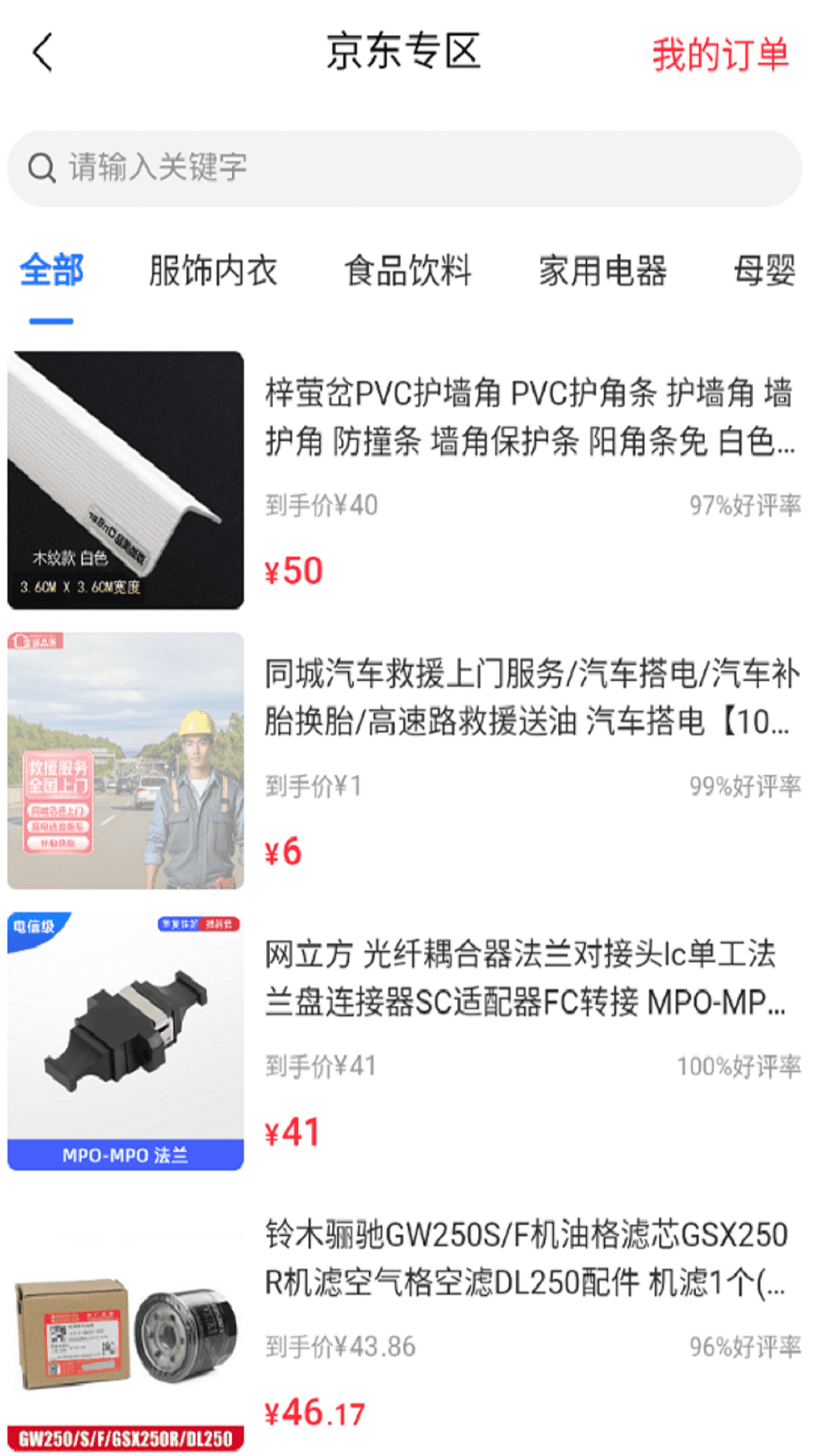
Task: Open the MPO-MPO fiber coupler product image
Action: click(x=127, y=1043)
